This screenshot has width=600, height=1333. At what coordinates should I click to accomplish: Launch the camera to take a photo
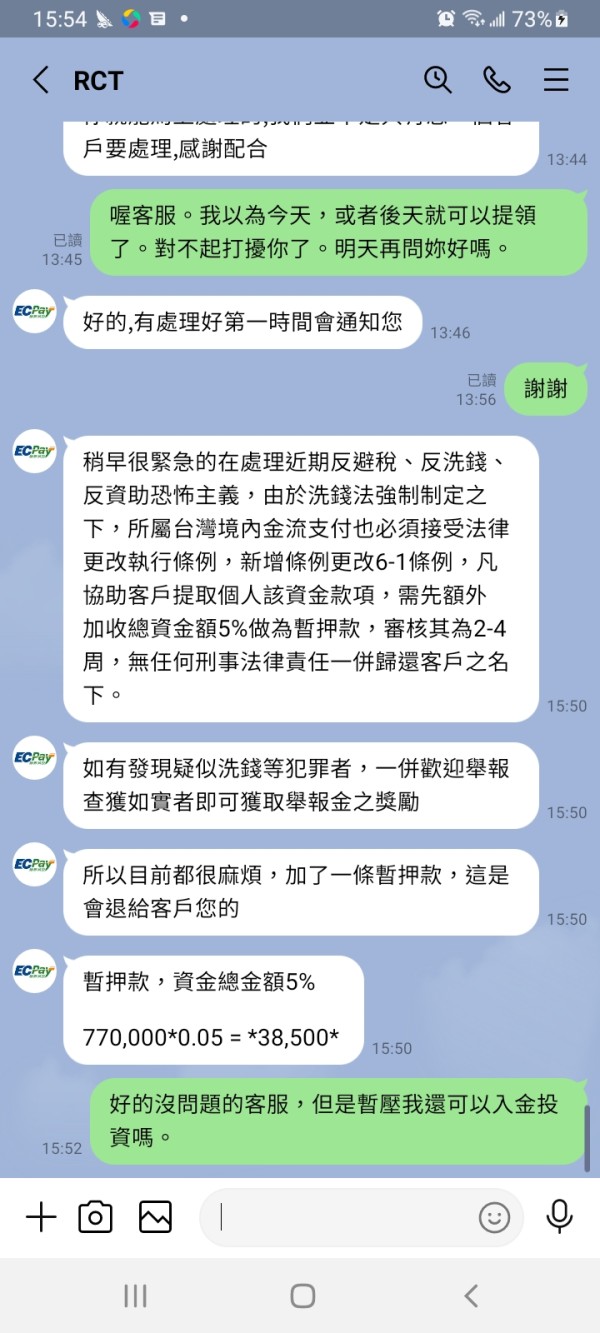96,1216
